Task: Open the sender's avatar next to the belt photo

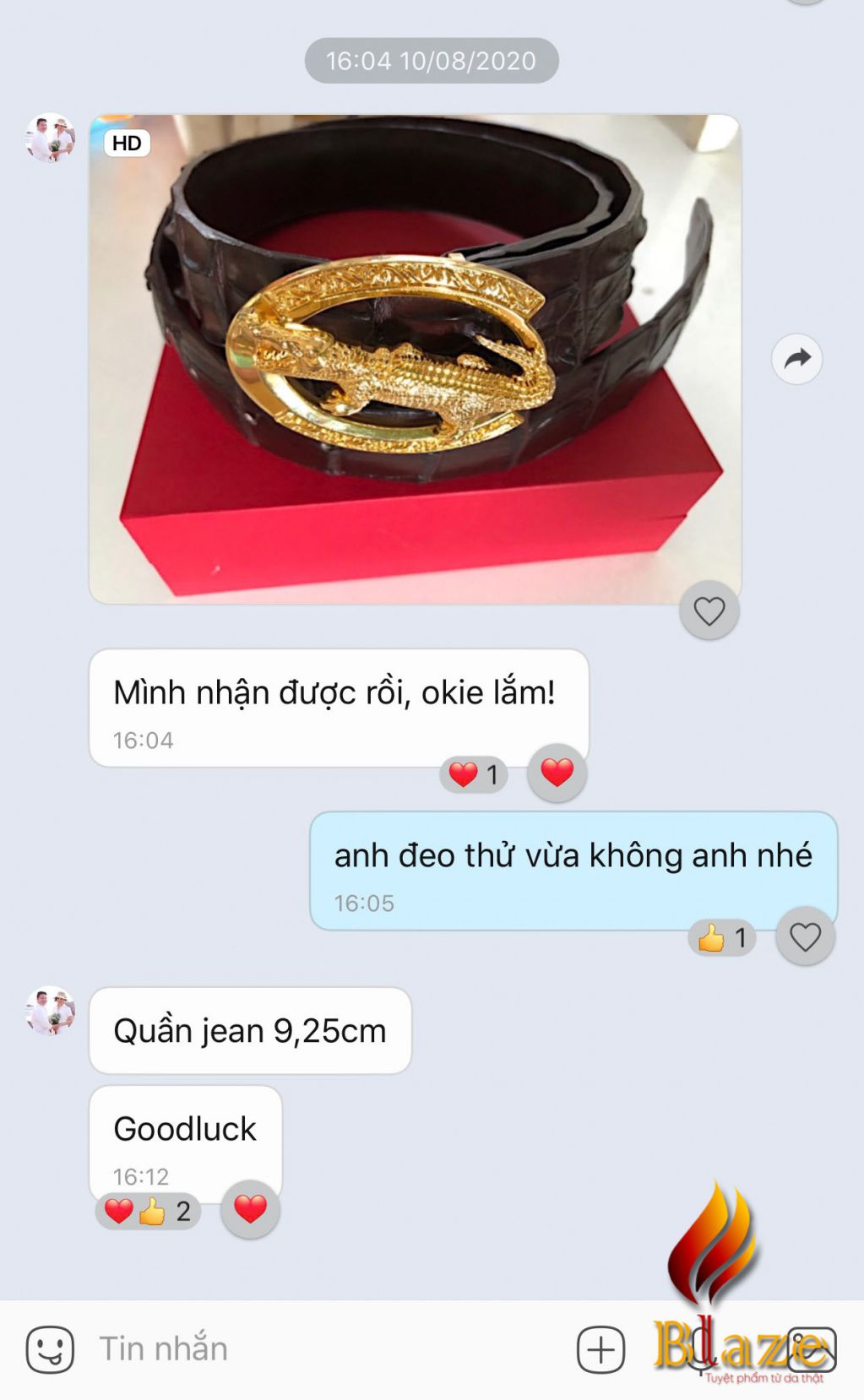Action: click(x=50, y=138)
